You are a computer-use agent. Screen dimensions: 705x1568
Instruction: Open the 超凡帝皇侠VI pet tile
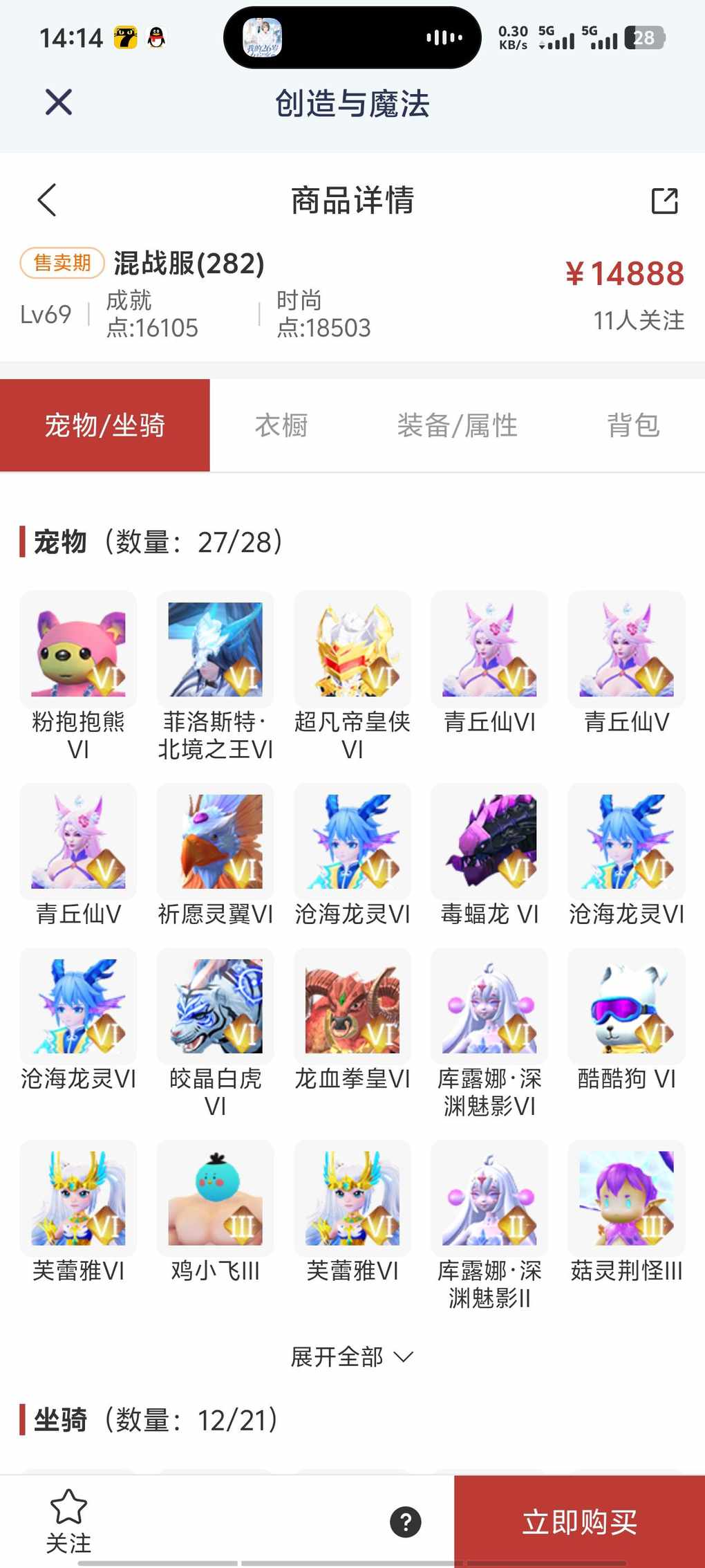tap(352, 649)
